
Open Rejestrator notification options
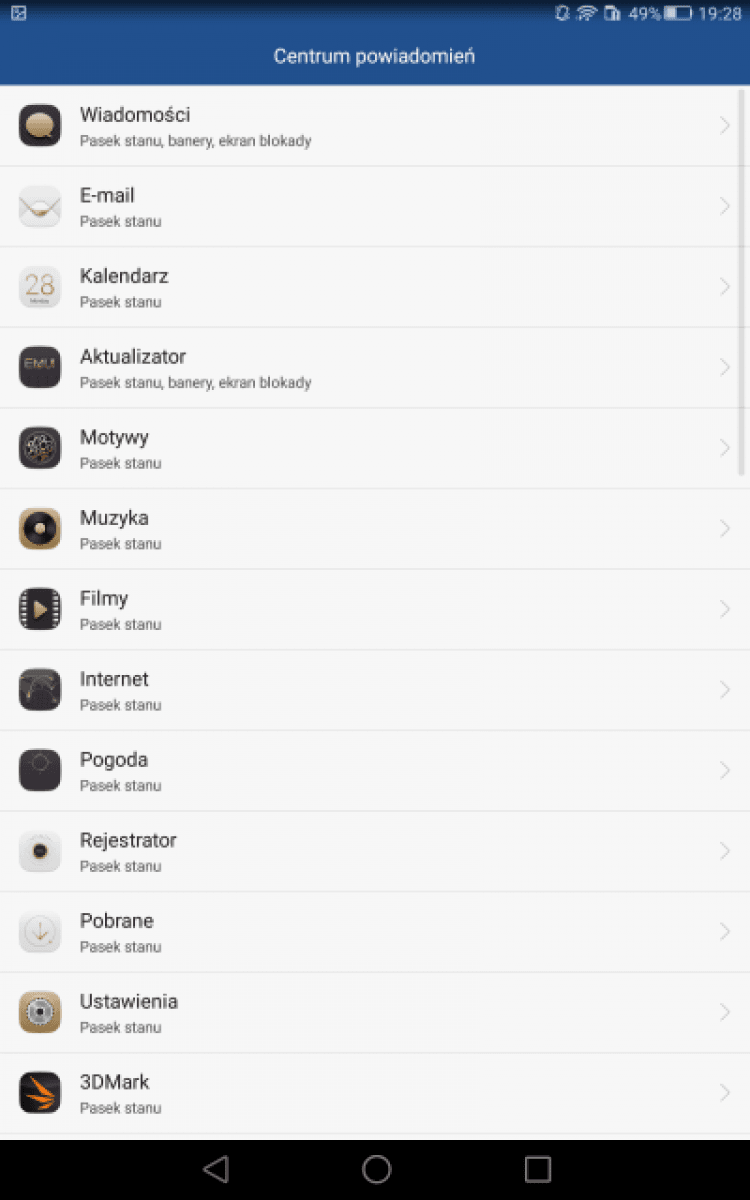pos(375,851)
